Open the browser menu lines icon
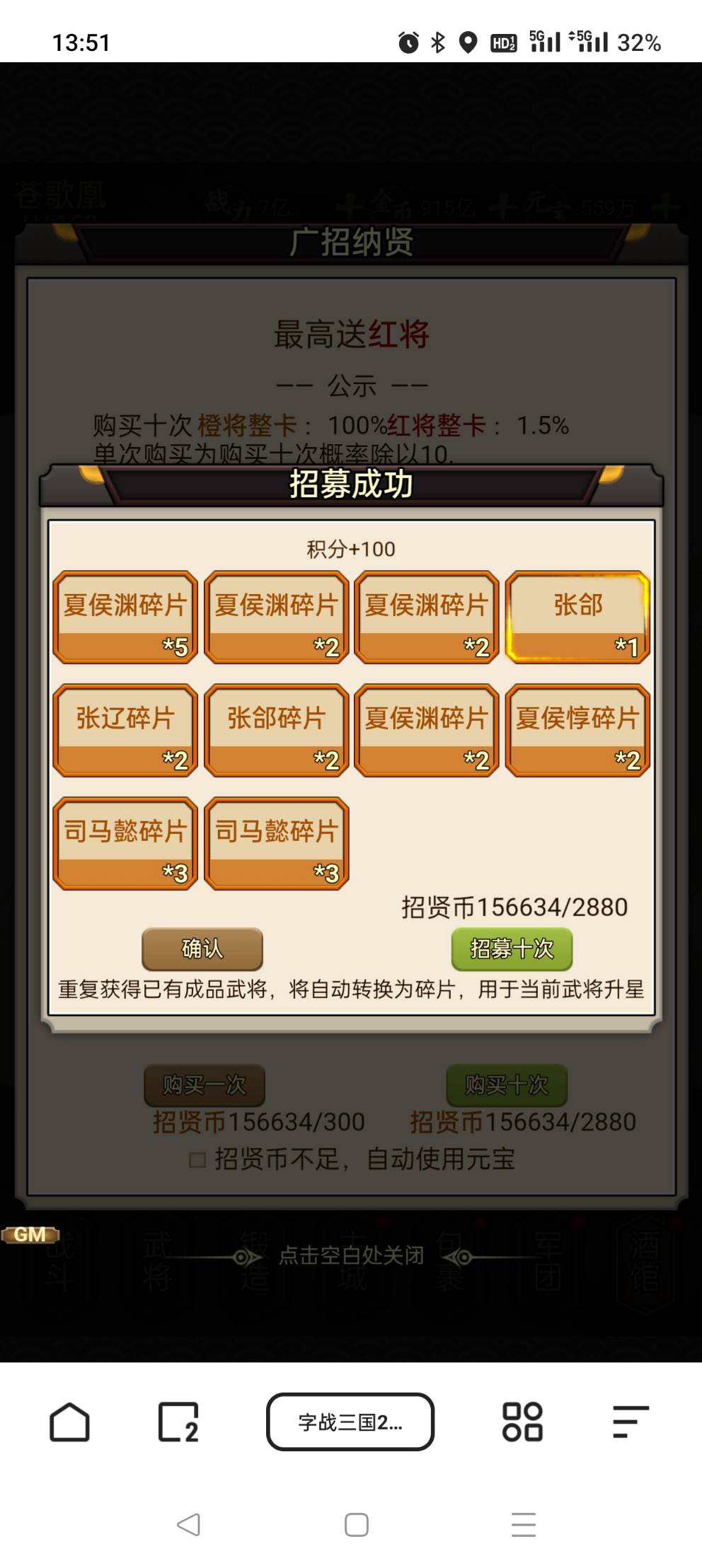This screenshot has height=1568, width=702. click(x=630, y=1422)
